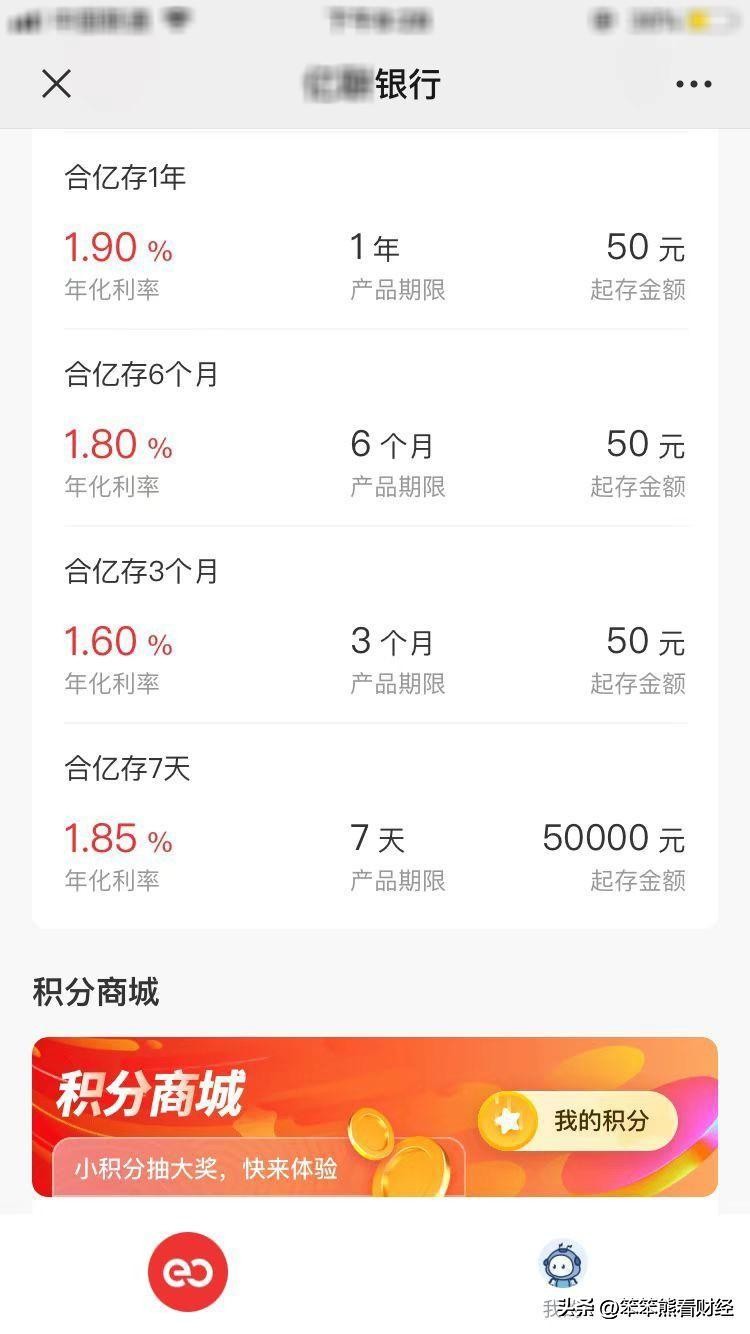Tap the 50000元 minimum deposit of the 7-day product
Viewport: 750px width, 1334px height.
[x=612, y=838]
